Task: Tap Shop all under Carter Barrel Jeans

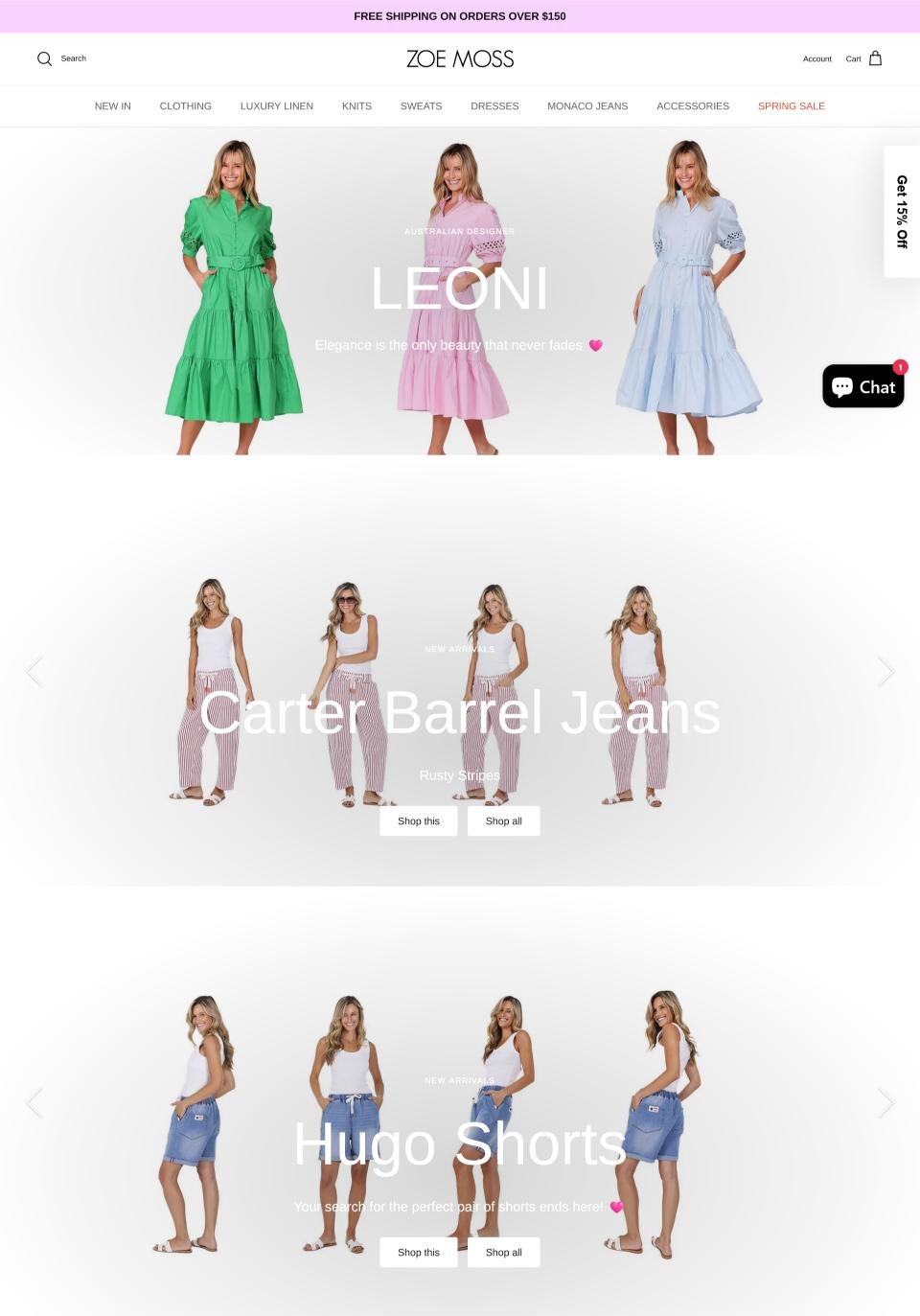Action: (503, 821)
